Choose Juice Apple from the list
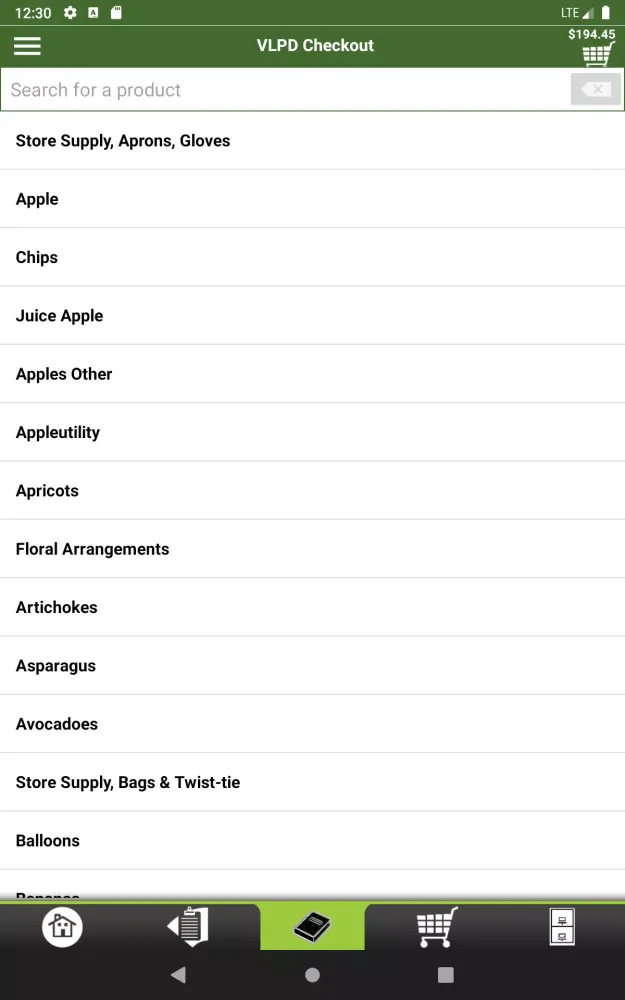 [312, 316]
